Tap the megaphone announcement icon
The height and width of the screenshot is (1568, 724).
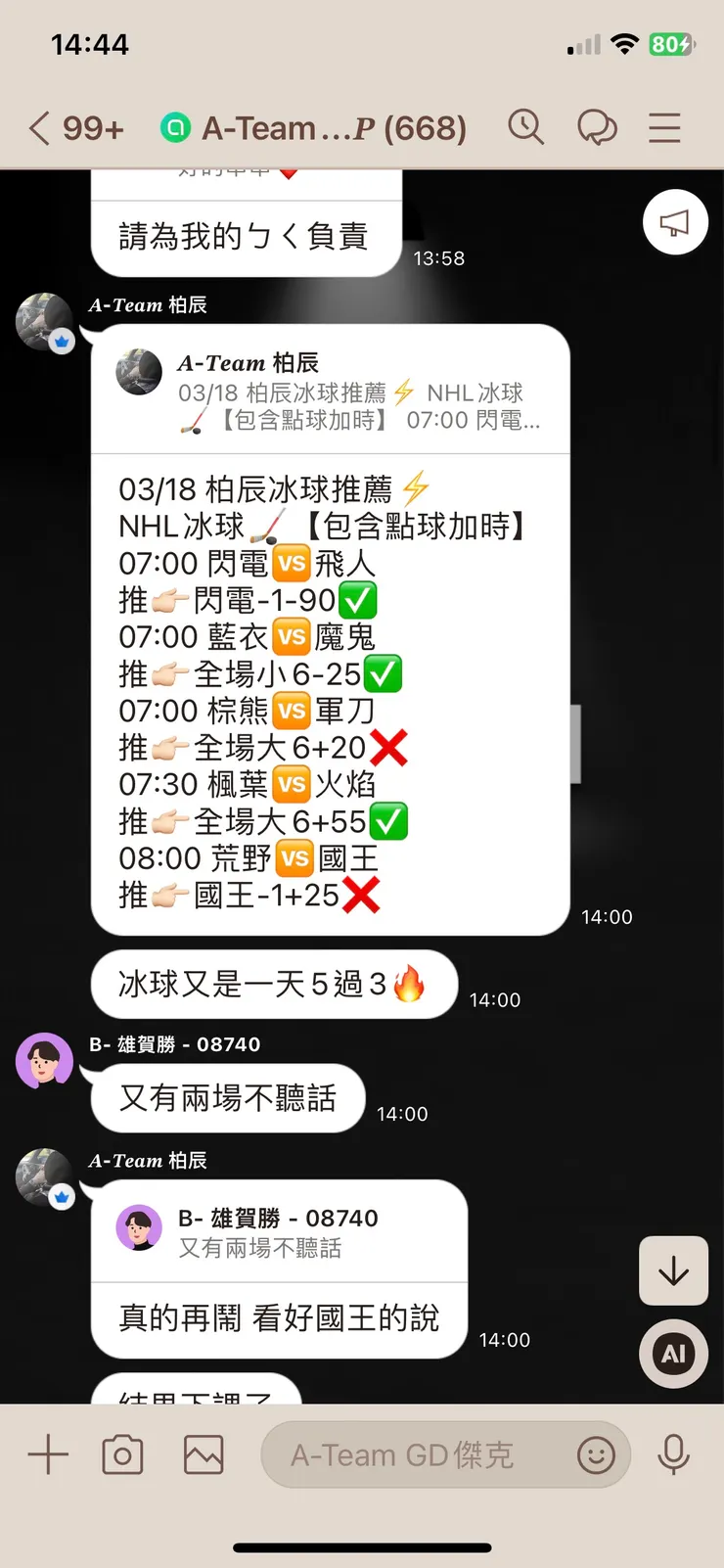(x=674, y=222)
